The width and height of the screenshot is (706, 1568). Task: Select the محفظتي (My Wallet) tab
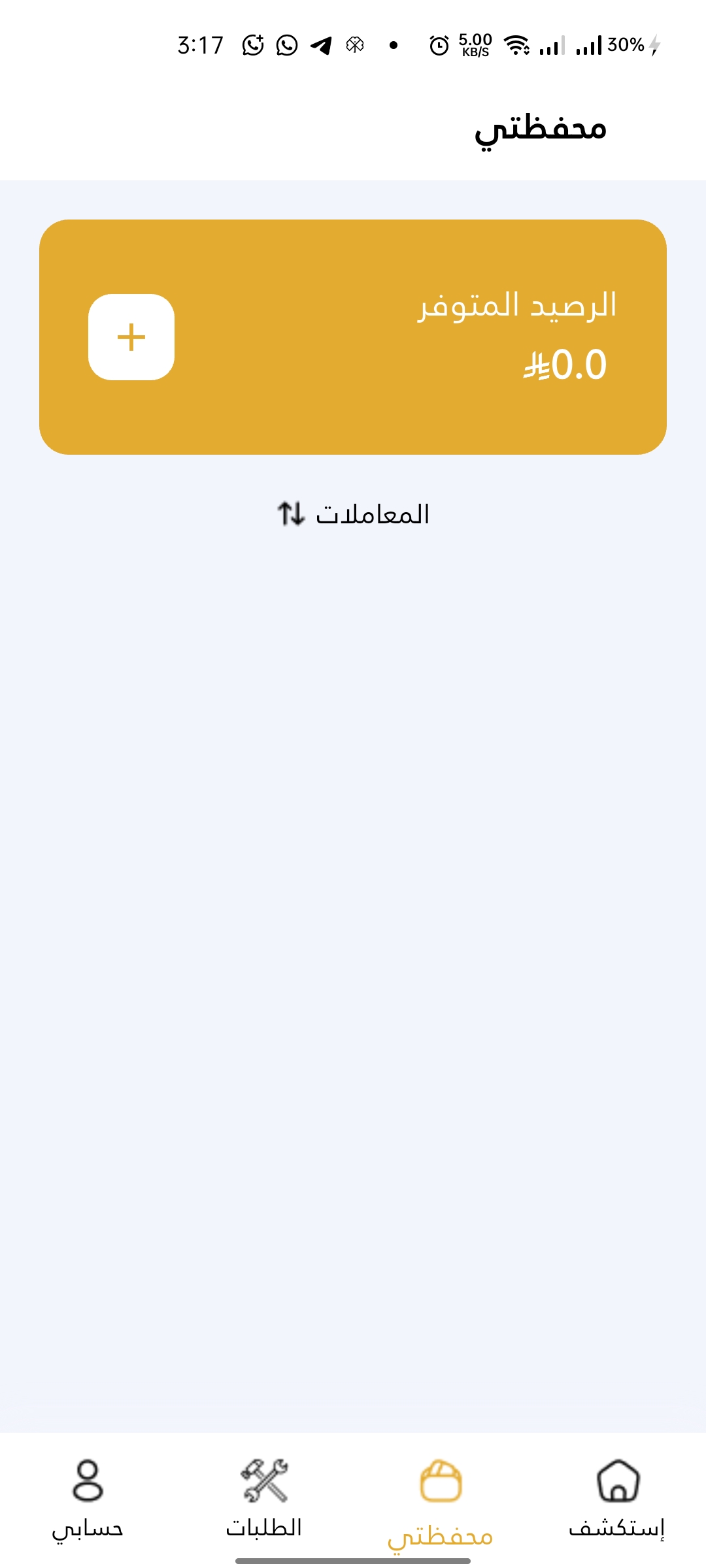coord(441,1503)
